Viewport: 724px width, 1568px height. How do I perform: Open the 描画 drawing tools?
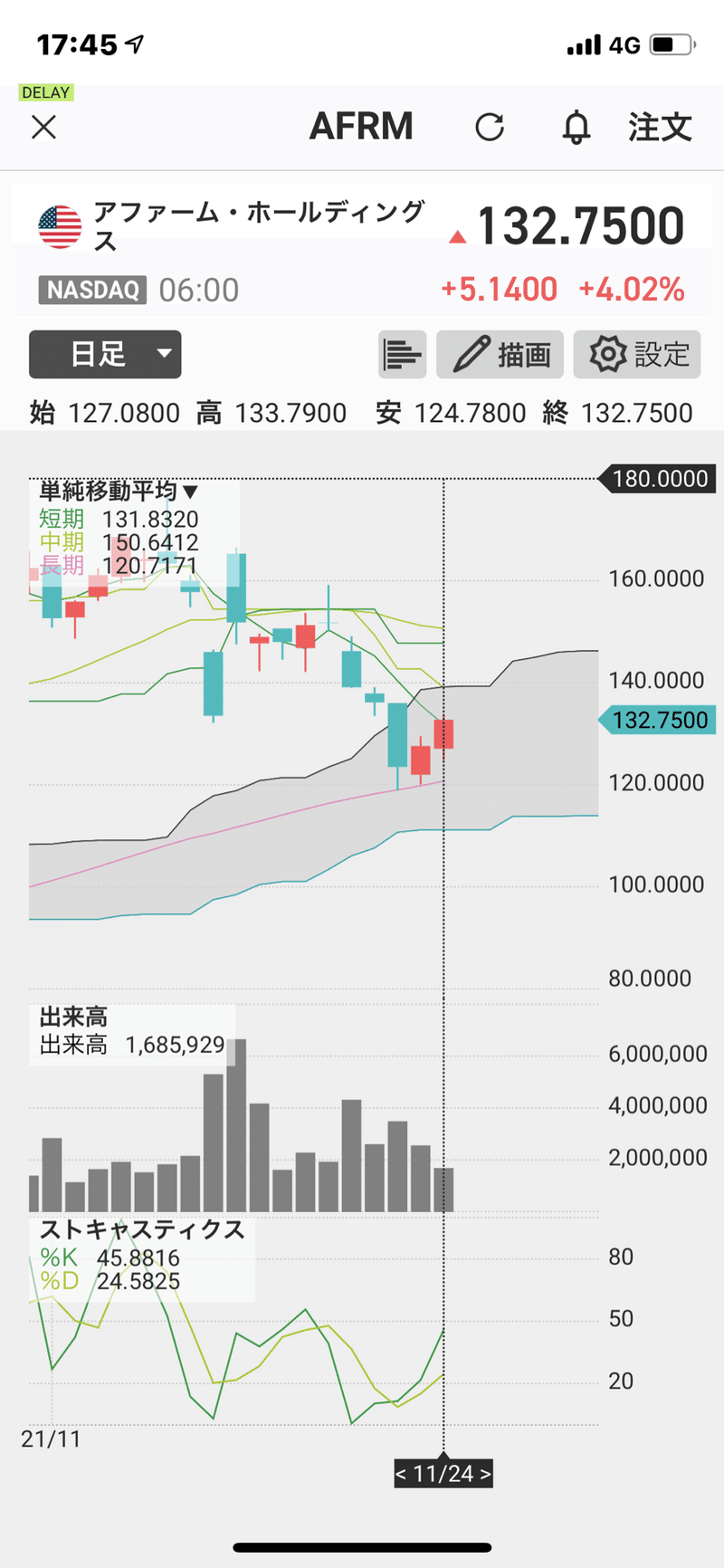(x=500, y=354)
